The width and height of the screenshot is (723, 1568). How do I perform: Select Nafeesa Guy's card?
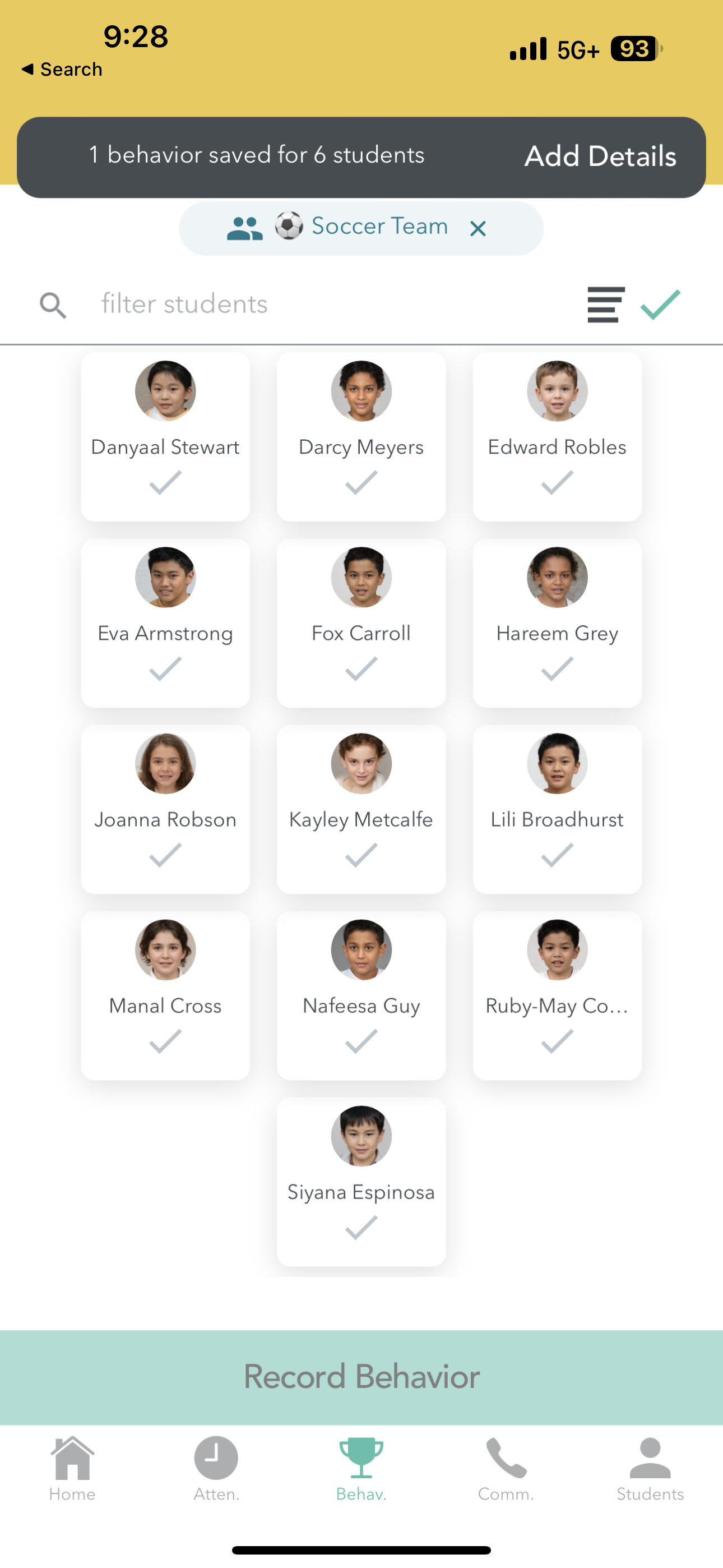(361, 995)
